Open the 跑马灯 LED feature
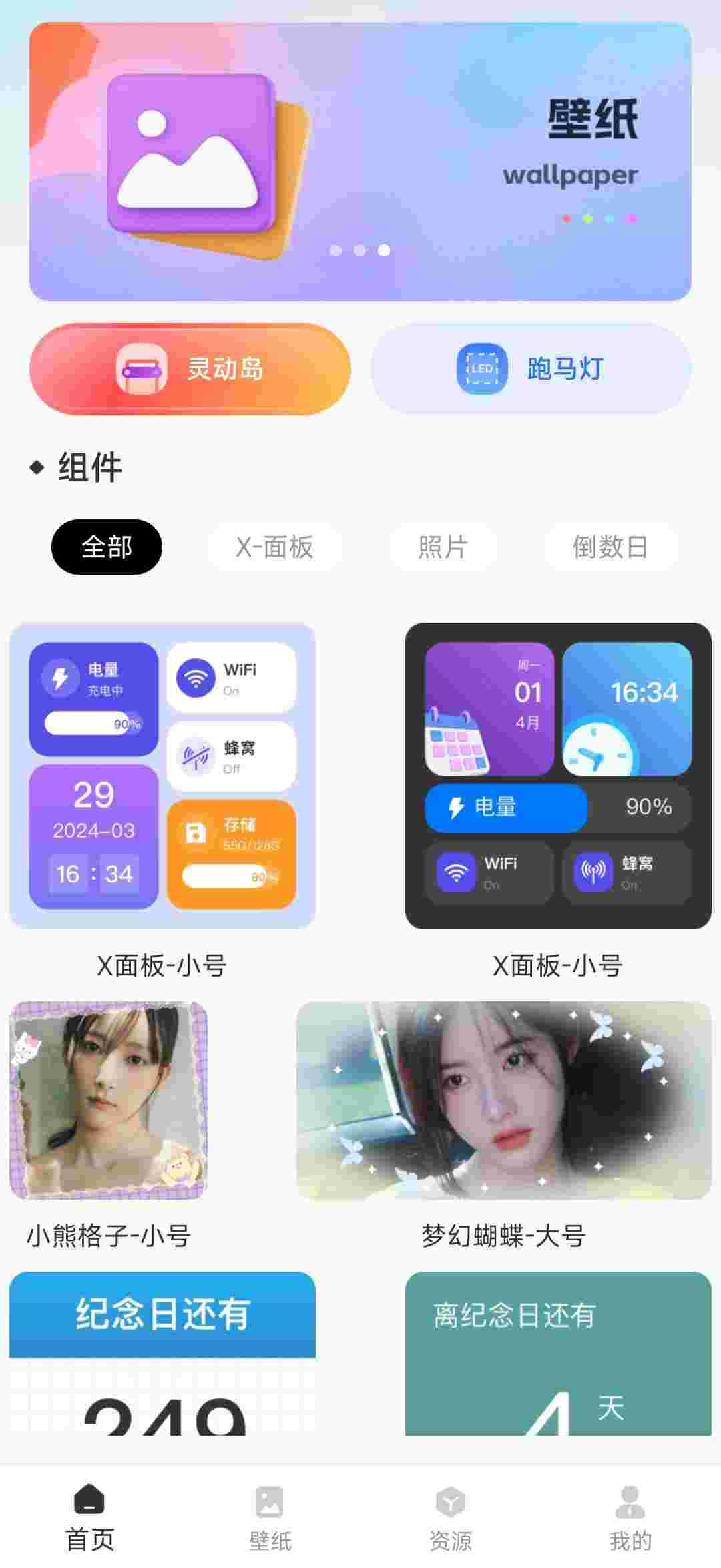Screen dimensions: 721x1568 (531, 369)
